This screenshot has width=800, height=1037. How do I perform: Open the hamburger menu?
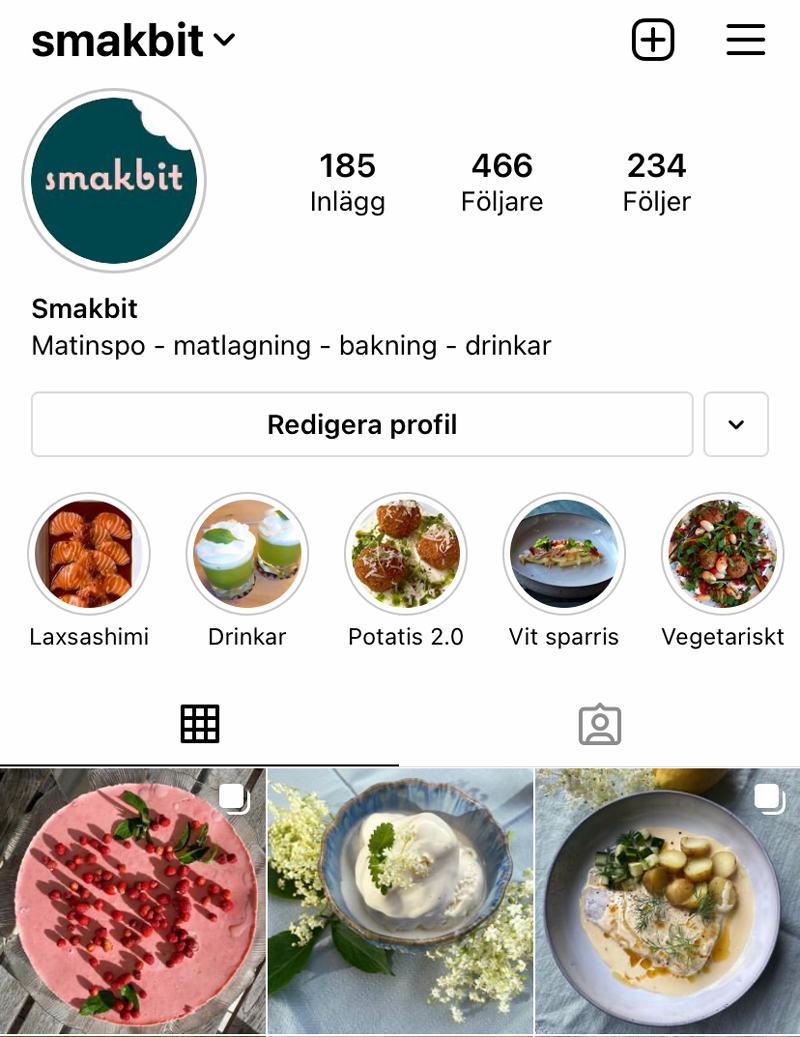(745, 40)
